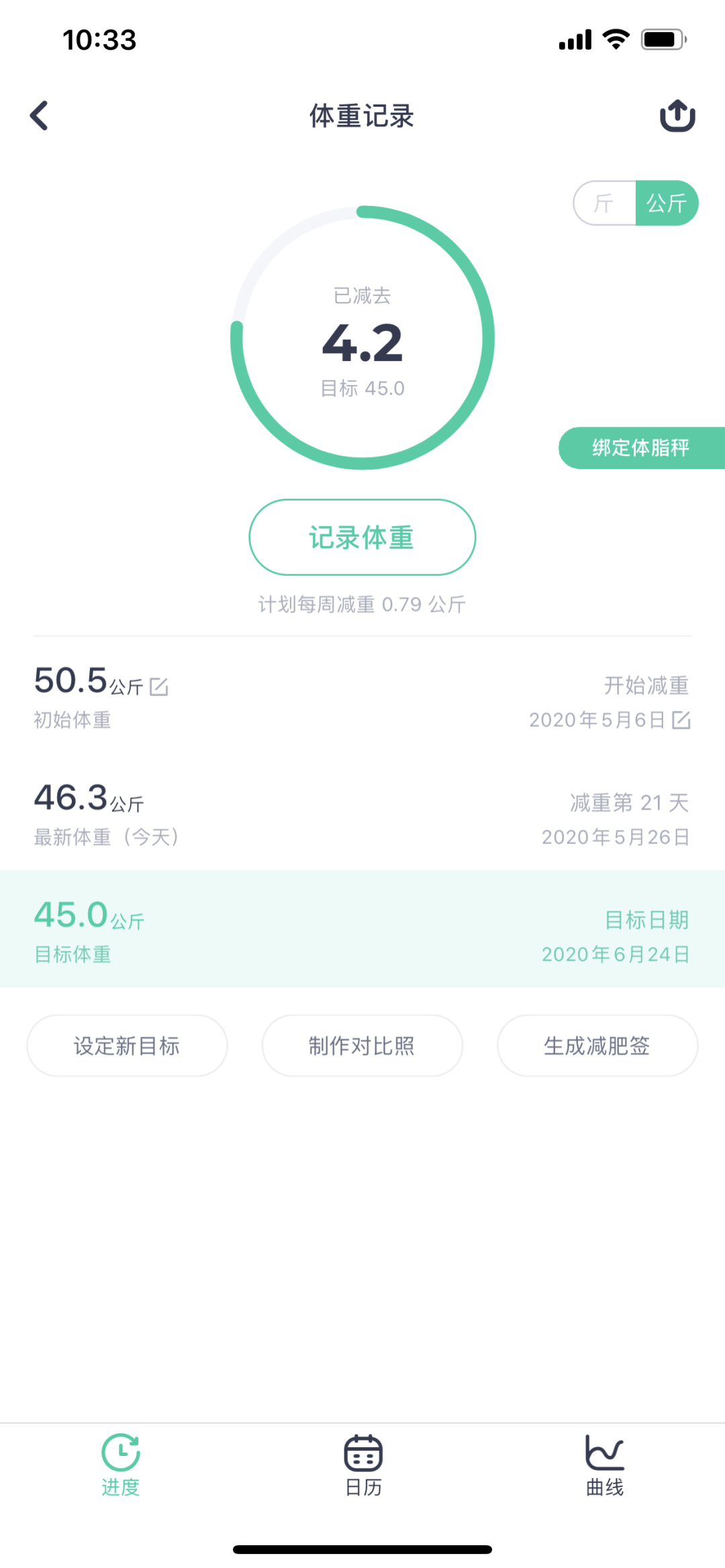725x1568 pixels.
Task: Tap 绑定体脂秤 to bind scale
Action: tap(641, 448)
